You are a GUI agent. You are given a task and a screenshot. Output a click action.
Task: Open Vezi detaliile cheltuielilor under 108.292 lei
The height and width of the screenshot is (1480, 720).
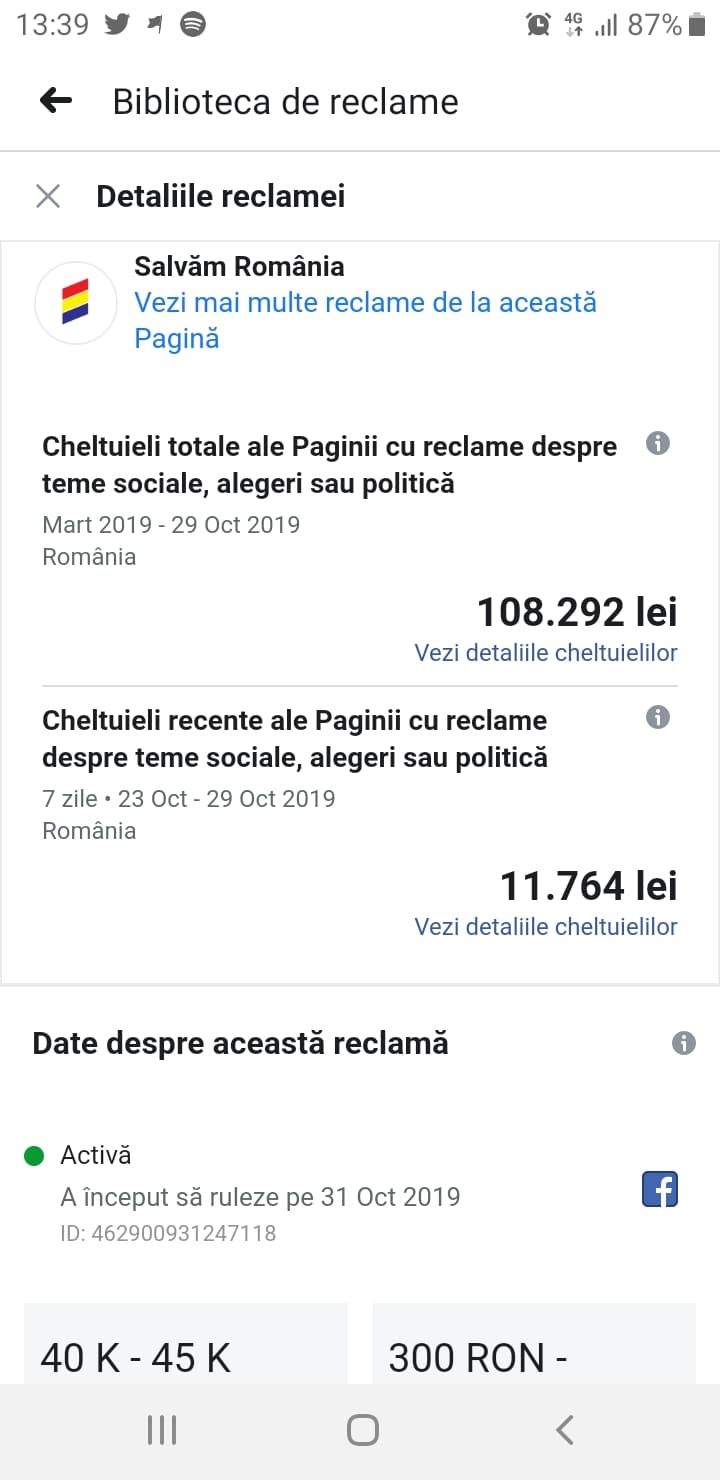pos(546,653)
